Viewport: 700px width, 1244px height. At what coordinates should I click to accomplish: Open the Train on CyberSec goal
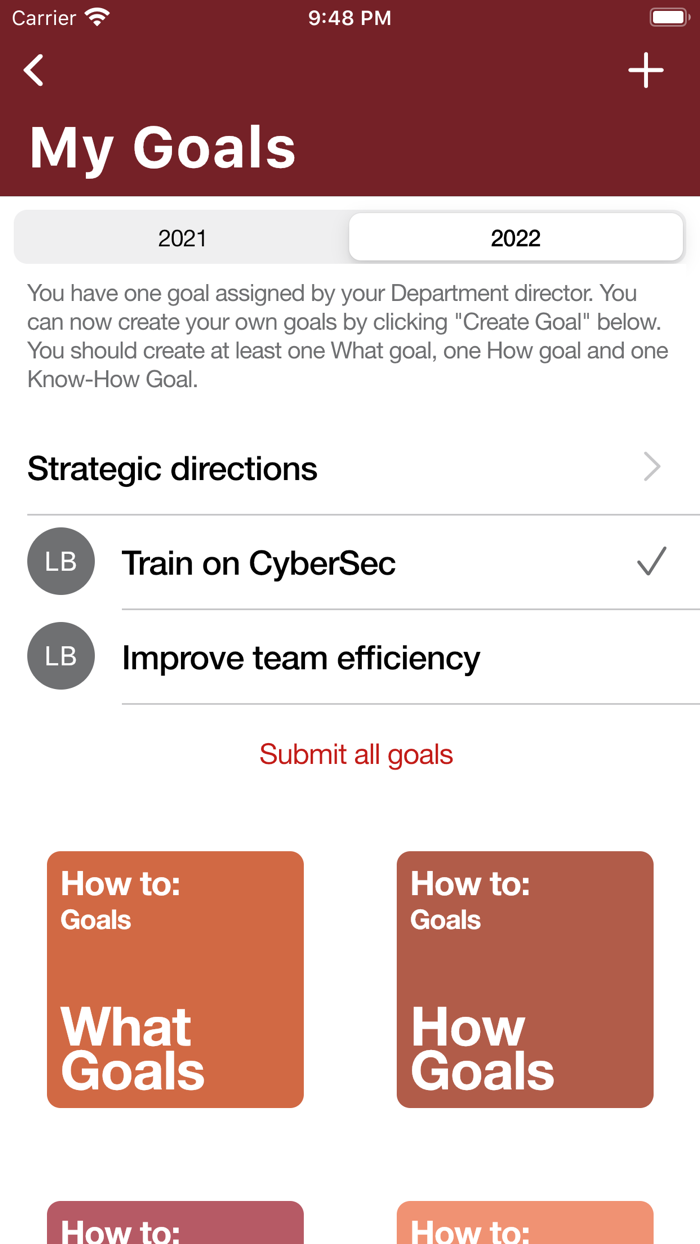350,562
